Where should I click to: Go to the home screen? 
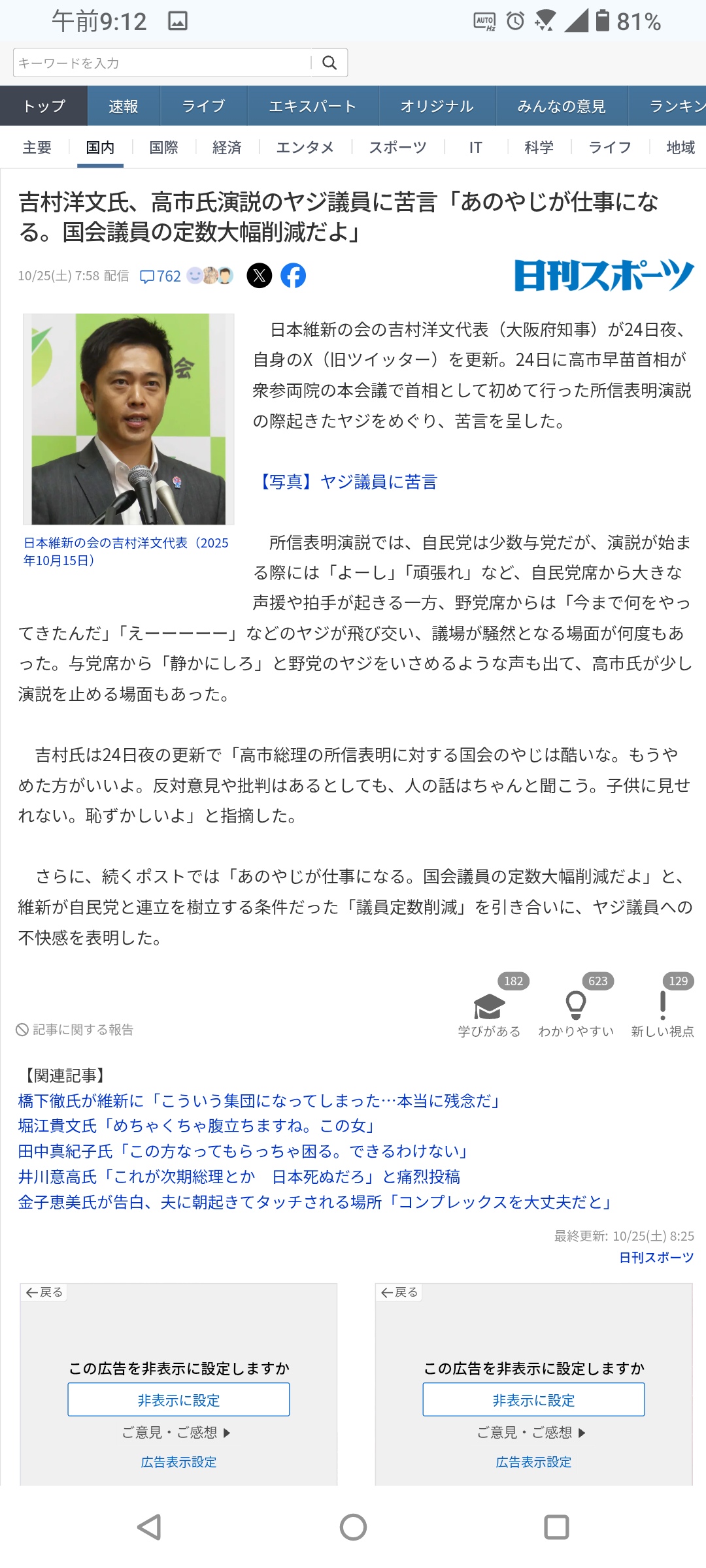pyautogui.click(x=353, y=1527)
